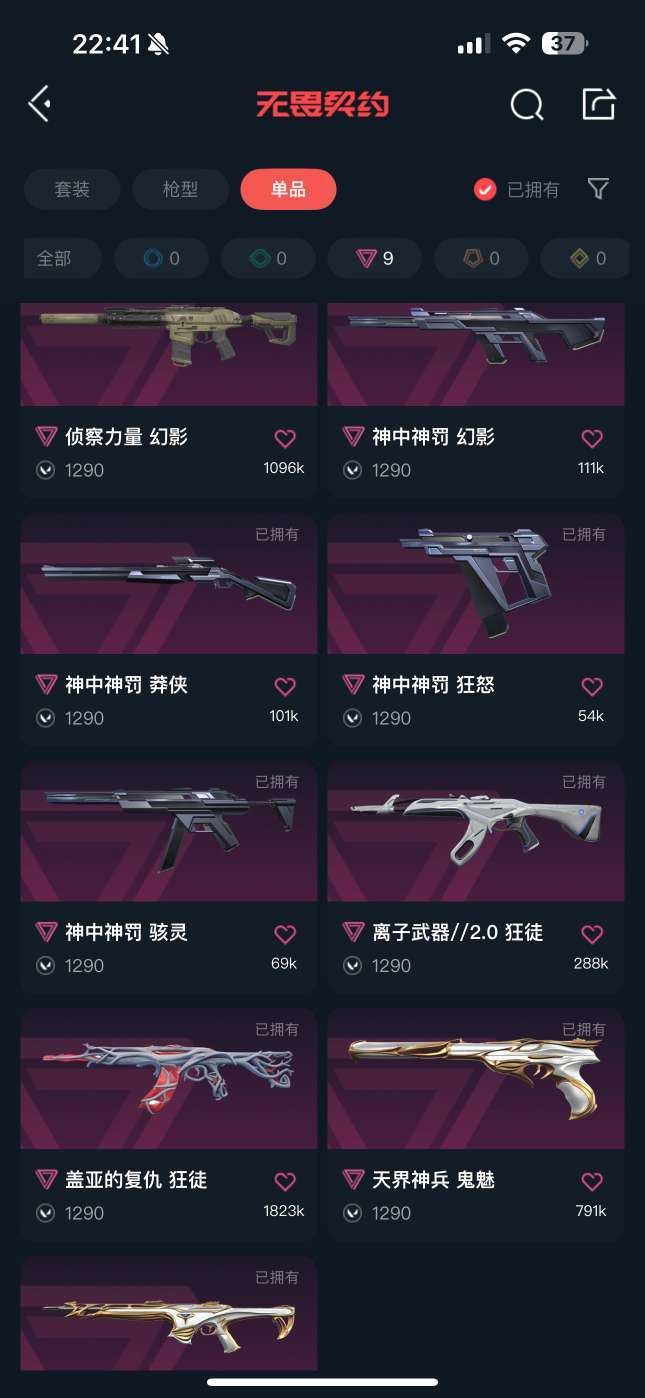
Task: Switch to the 套装 tab
Action: coord(72,189)
